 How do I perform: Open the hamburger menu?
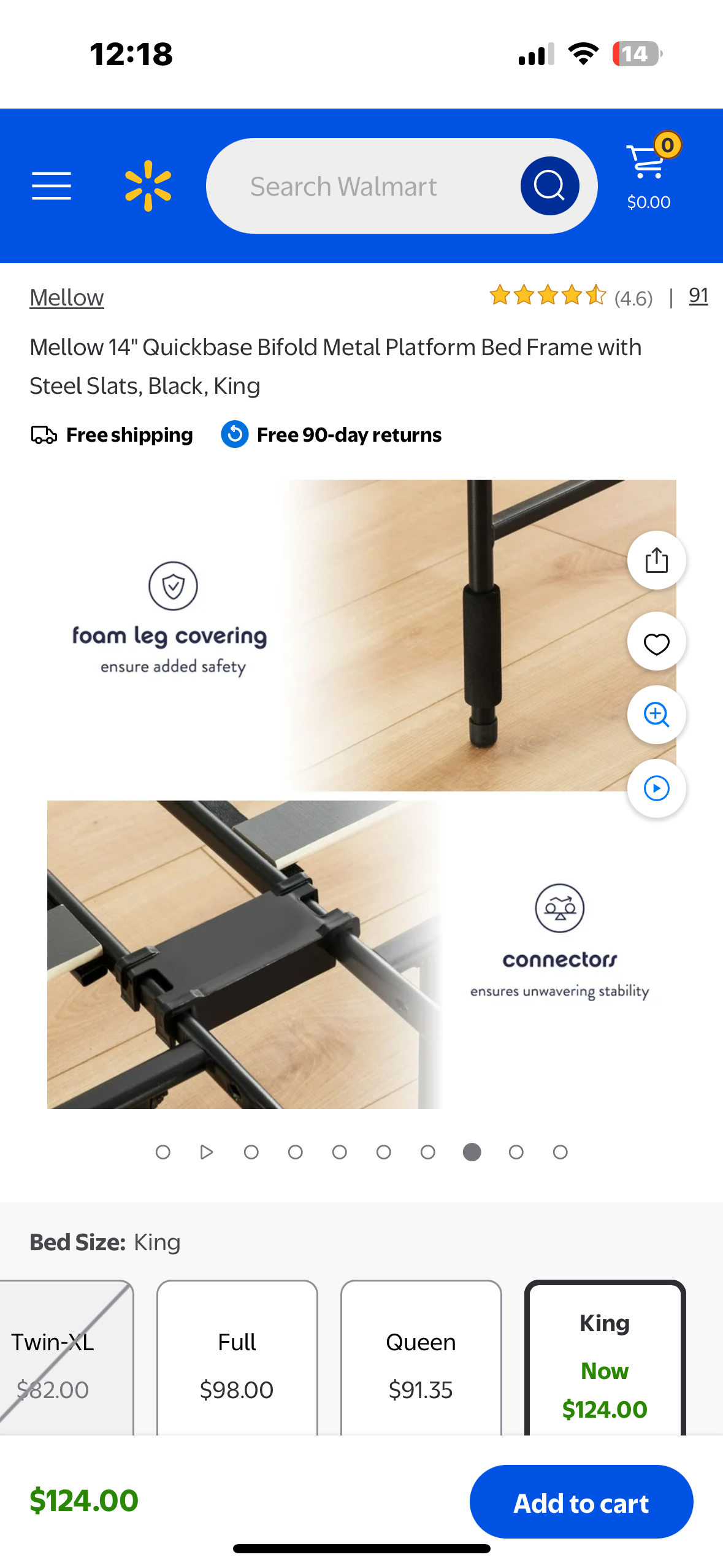(52, 186)
